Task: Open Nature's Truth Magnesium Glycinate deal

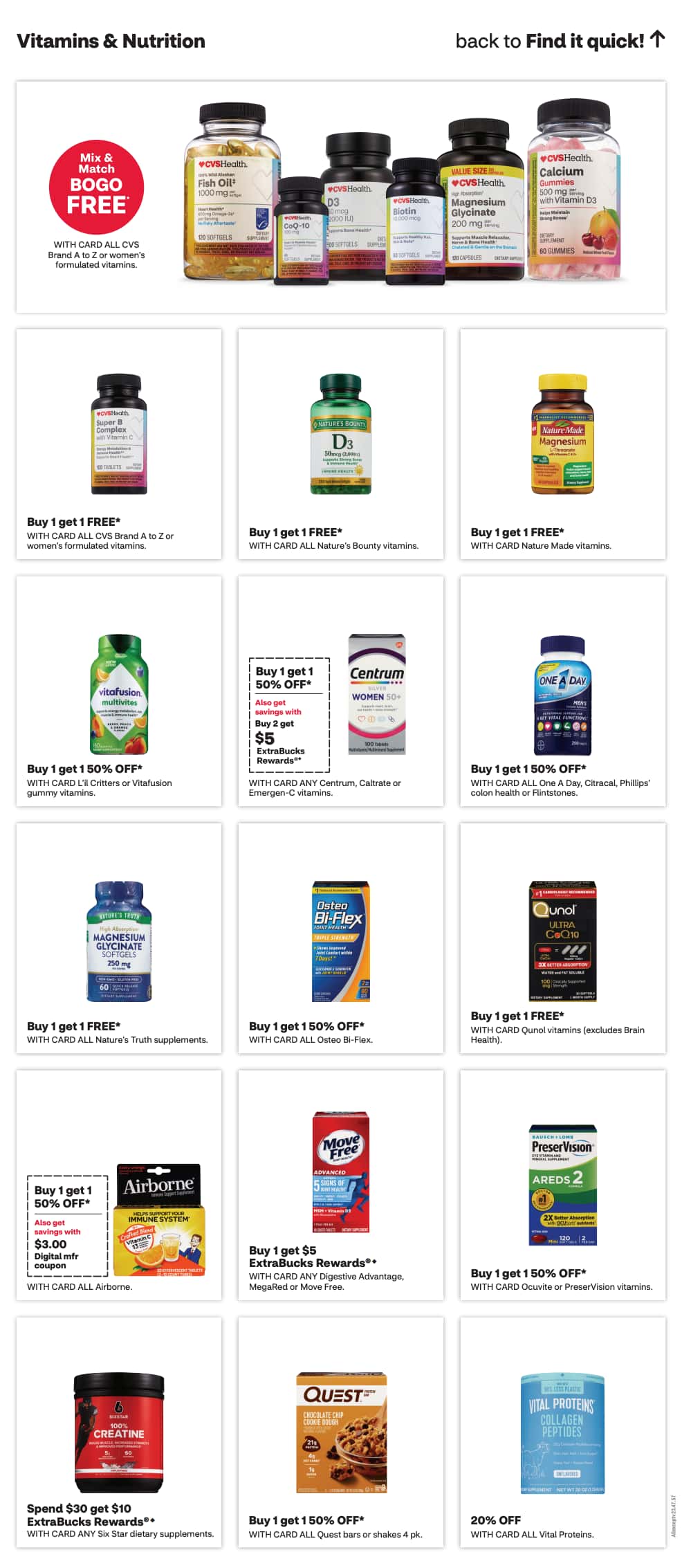Action: (119, 938)
